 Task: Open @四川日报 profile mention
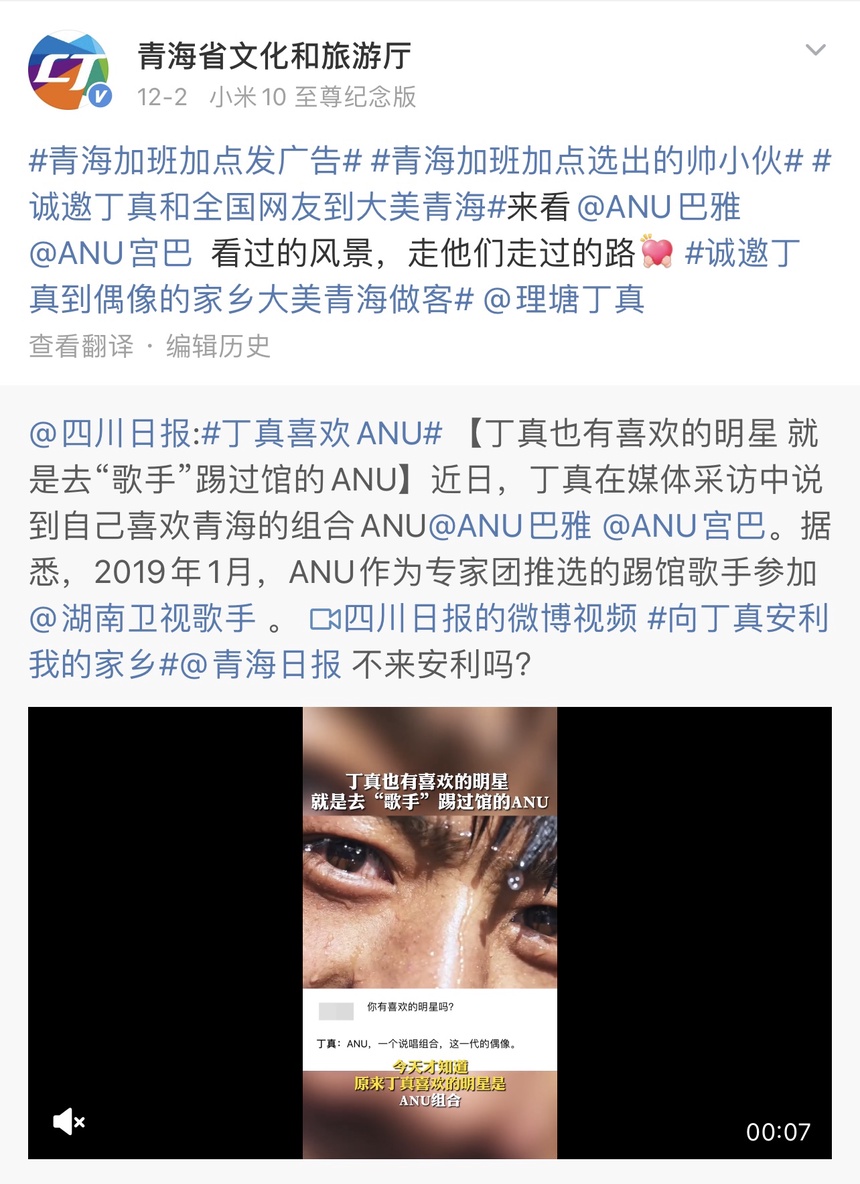(110, 434)
